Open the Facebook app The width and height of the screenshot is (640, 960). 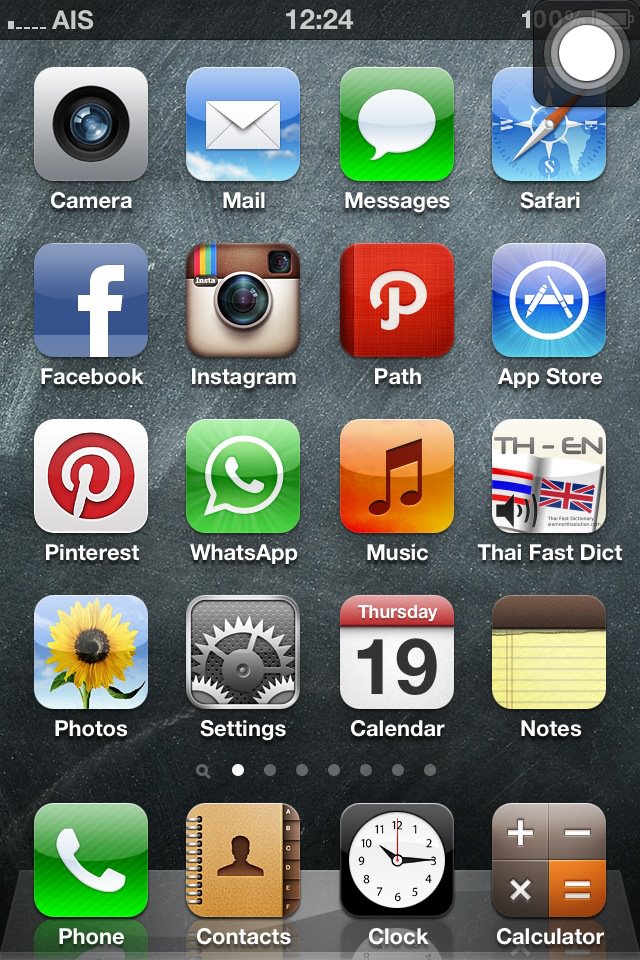(x=91, y=300)
